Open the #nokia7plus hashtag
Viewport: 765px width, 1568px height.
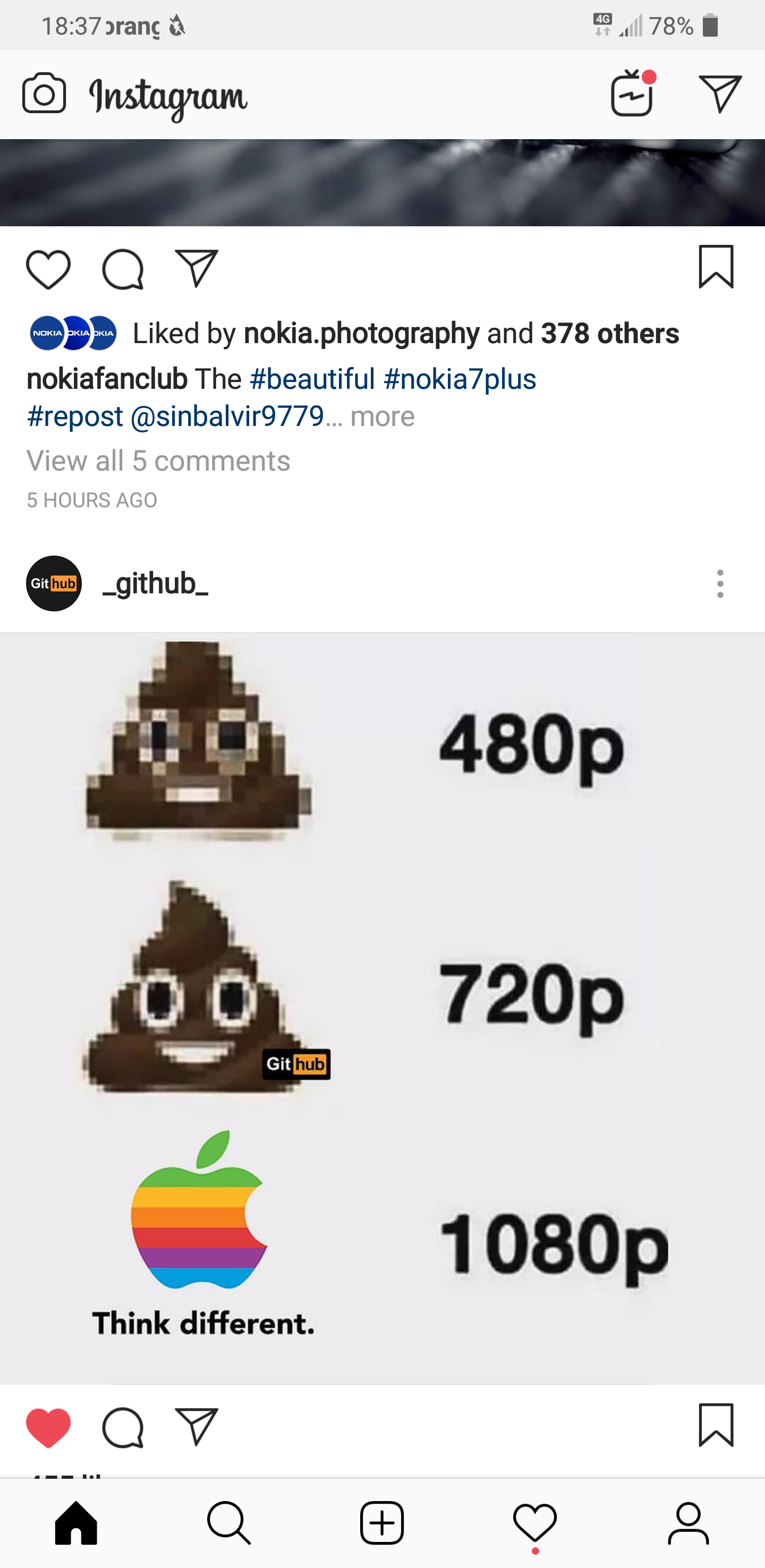460,379
